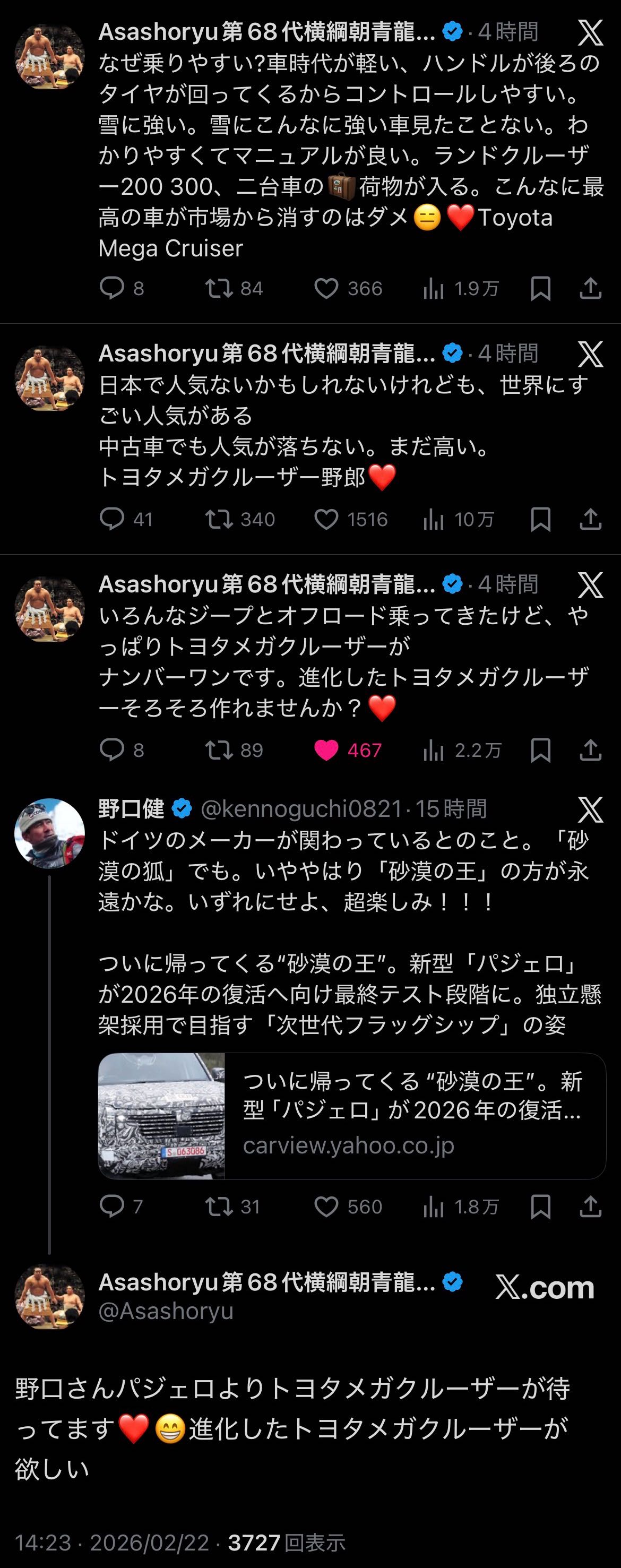The height and width of the screenshot is (1568, 621).
Task: Share the post with 1.9万 views
Action: [x=590, y=289]
